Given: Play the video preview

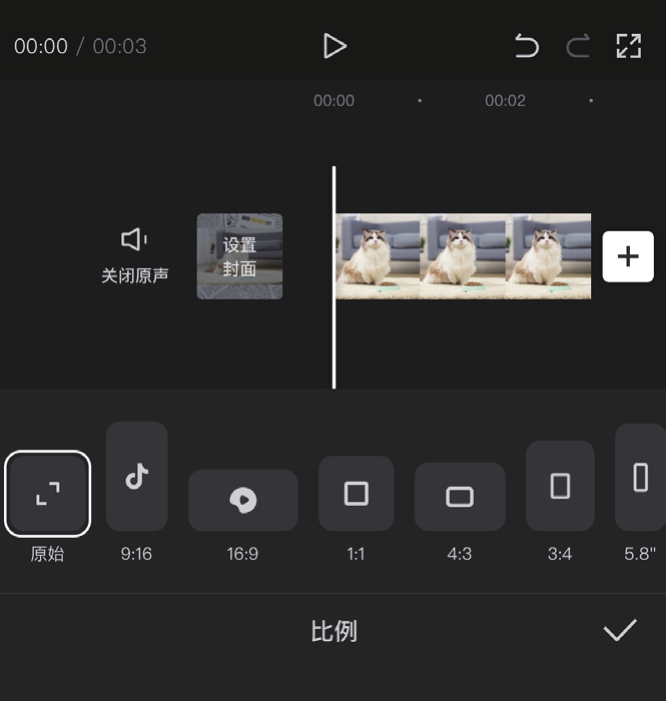Looking at the screenshot, I should click(x=334, y=46).
